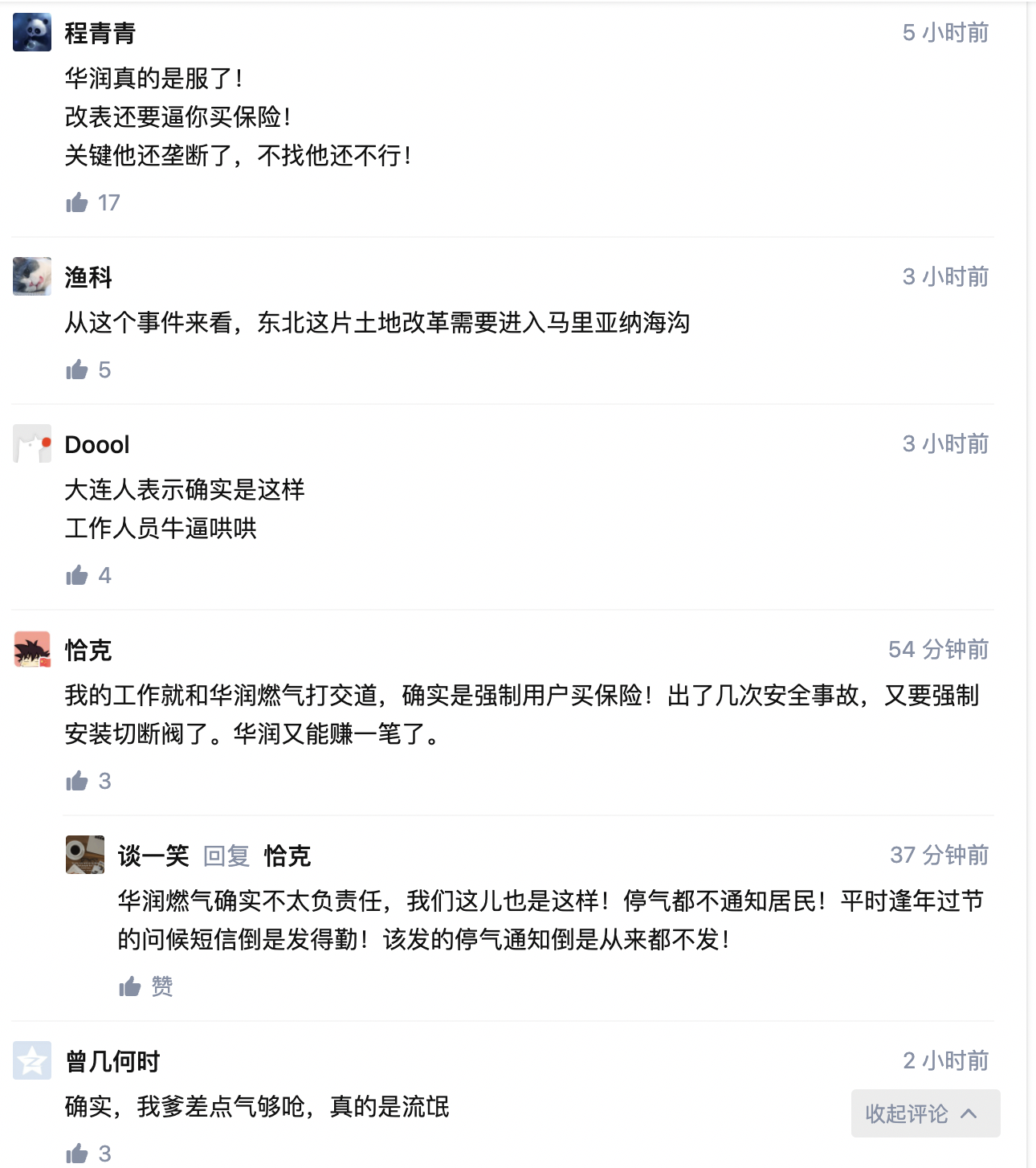Viewport: 1036px width, 1168px height.
Task: Click 赞 under 谈一笑's reply
Action: click(x=145, y=987)
